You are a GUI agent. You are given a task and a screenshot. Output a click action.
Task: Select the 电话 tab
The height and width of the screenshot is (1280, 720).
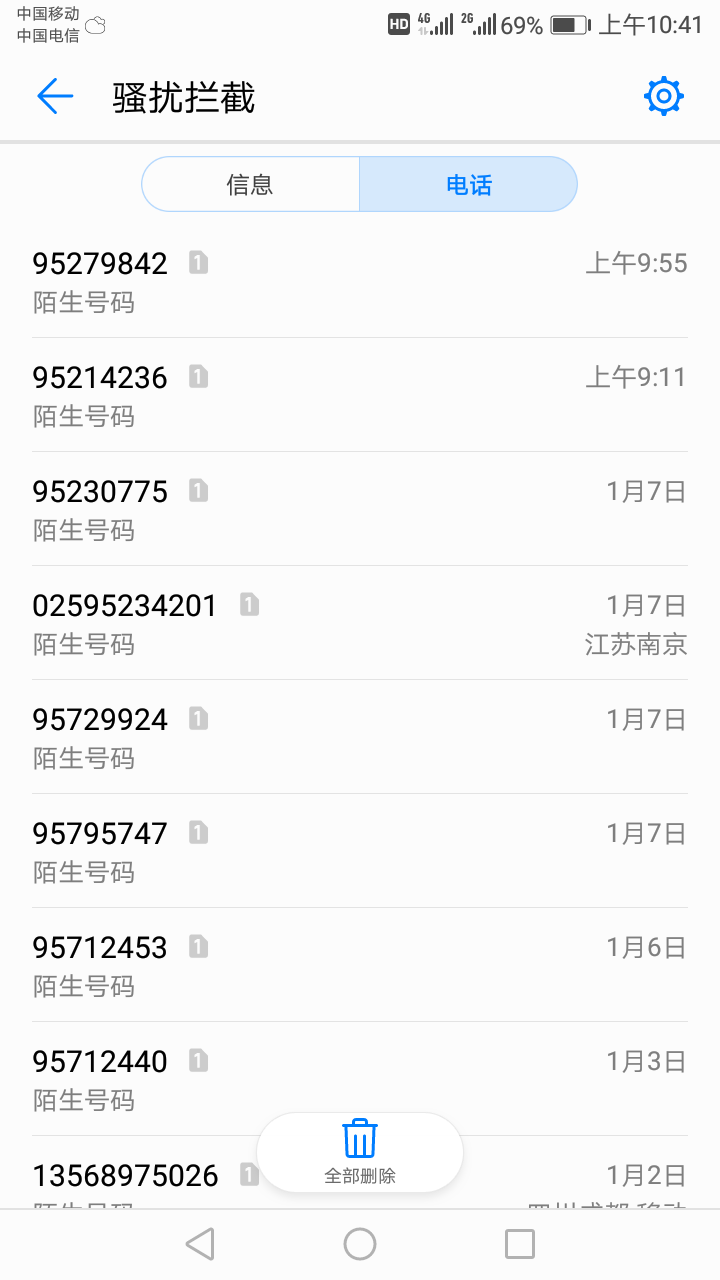pos(468,184)
